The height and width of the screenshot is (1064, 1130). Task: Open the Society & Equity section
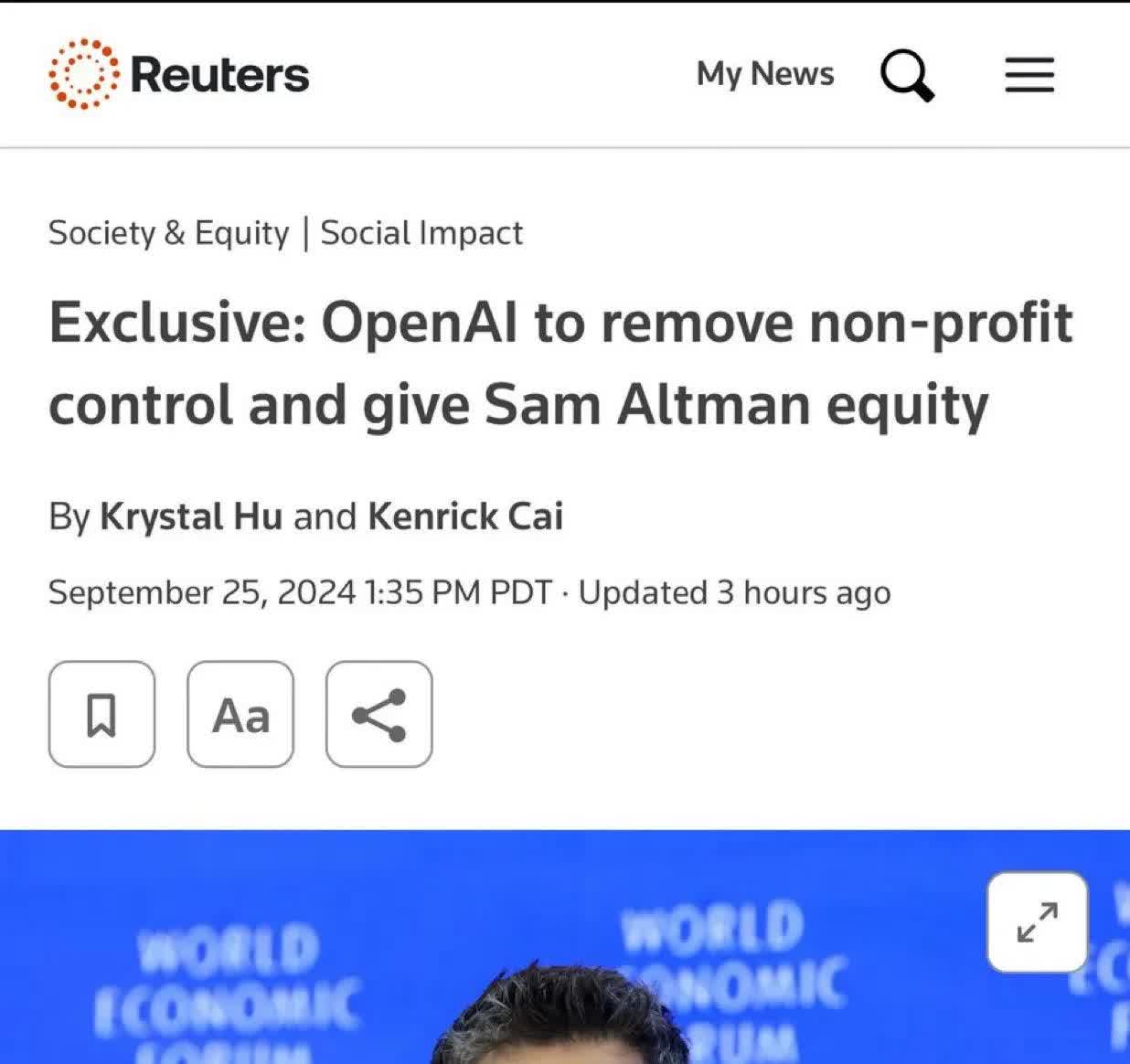[168, 233]
